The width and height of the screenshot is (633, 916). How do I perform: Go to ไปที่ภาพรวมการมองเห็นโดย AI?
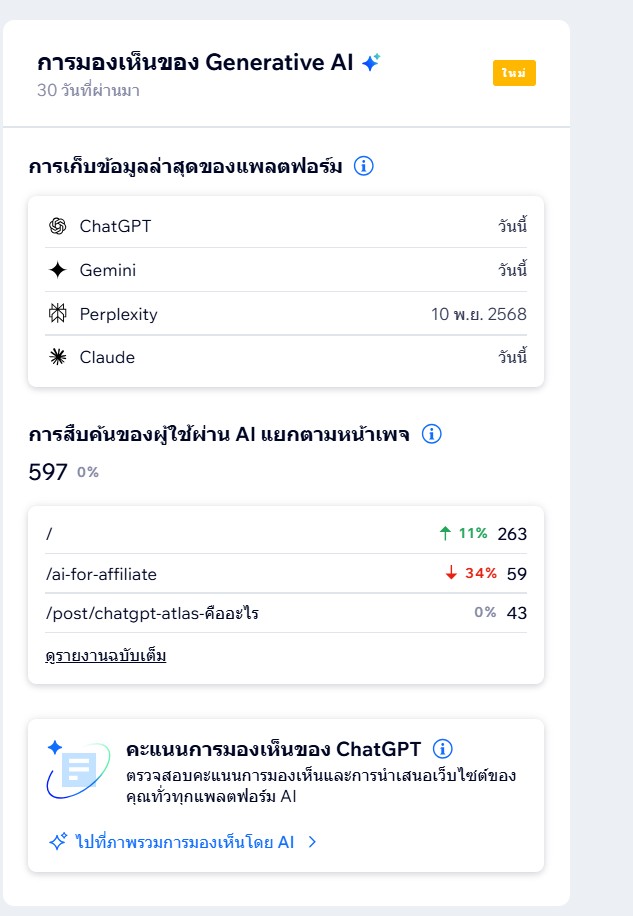185,842
